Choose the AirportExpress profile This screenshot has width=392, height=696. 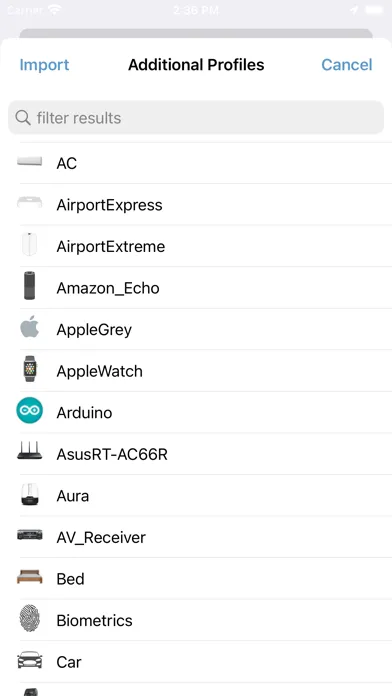(196, 205)
